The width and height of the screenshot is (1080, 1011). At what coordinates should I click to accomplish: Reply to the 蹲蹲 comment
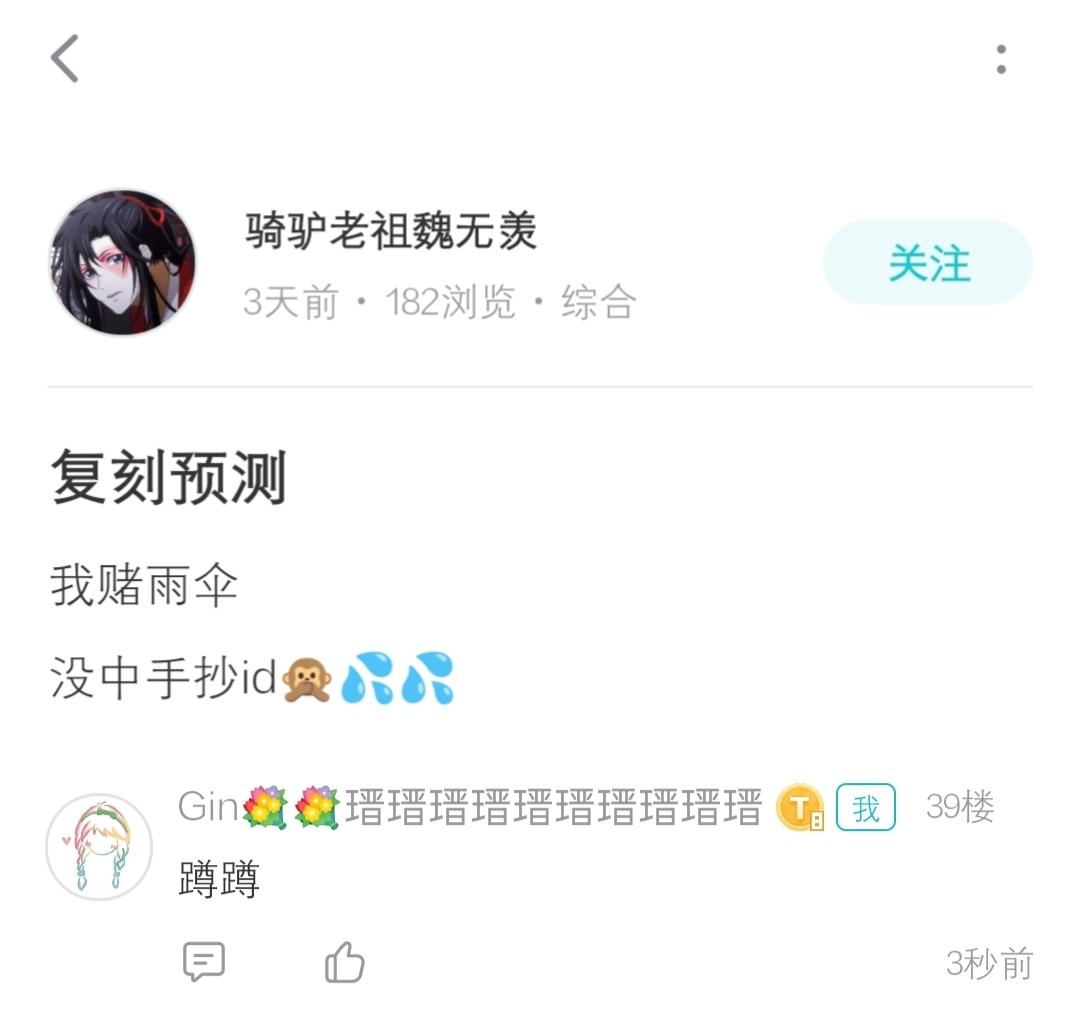[204, 962]
